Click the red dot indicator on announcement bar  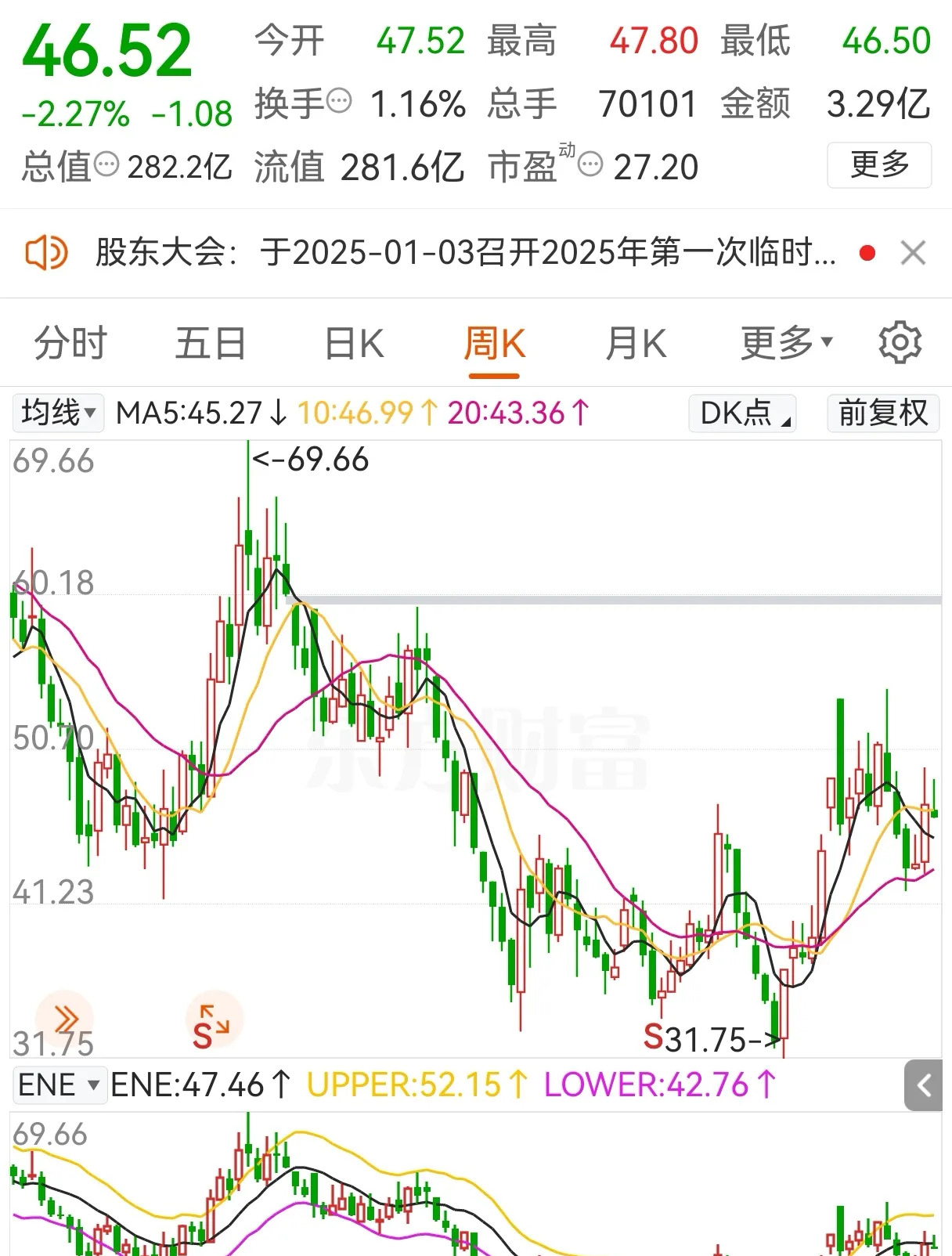(867, 252)
